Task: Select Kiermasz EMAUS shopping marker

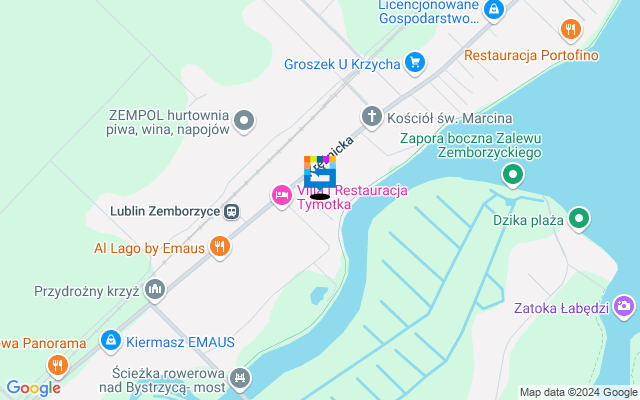Action: click(x=111, y=341)
